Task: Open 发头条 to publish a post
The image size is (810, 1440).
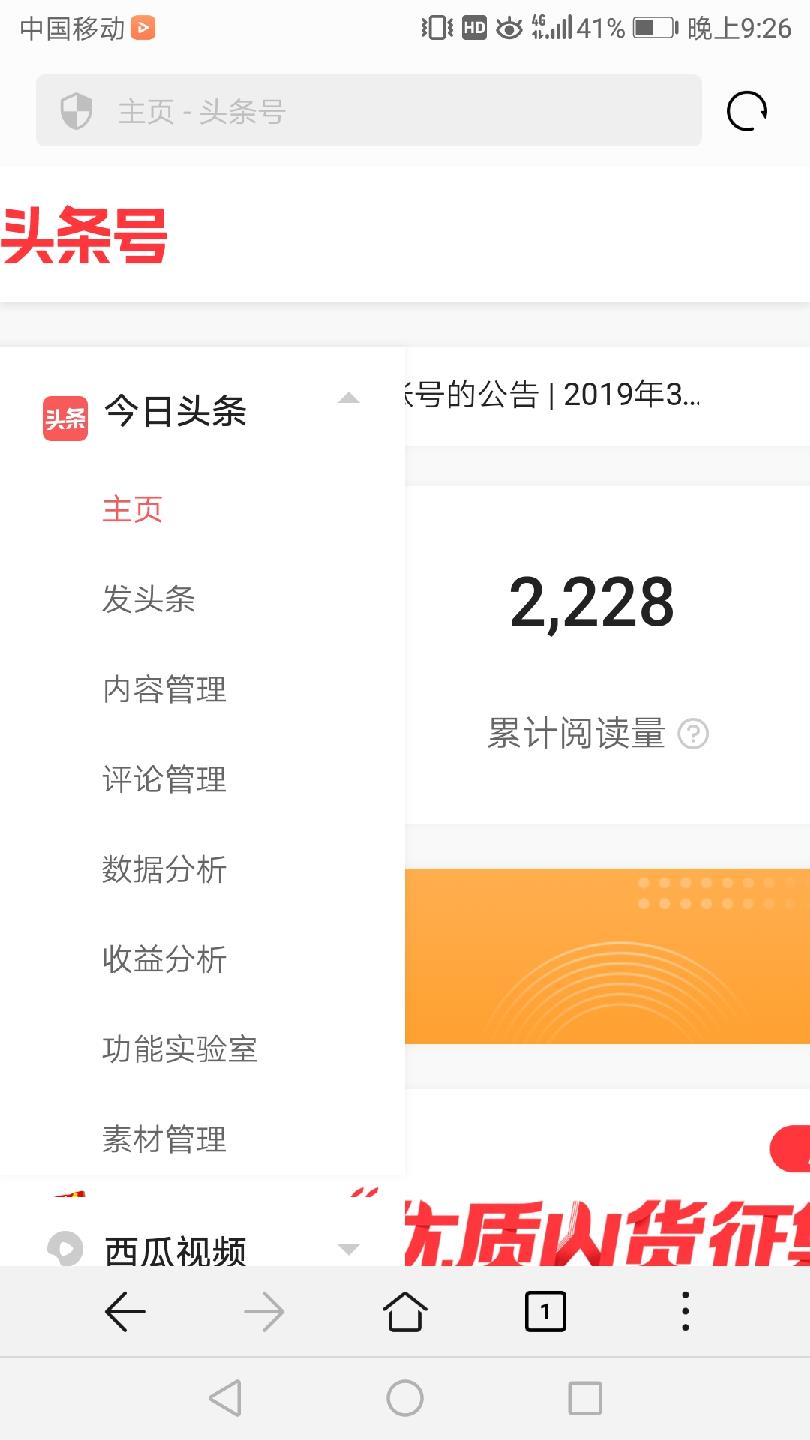Action: tap(148, 599)
